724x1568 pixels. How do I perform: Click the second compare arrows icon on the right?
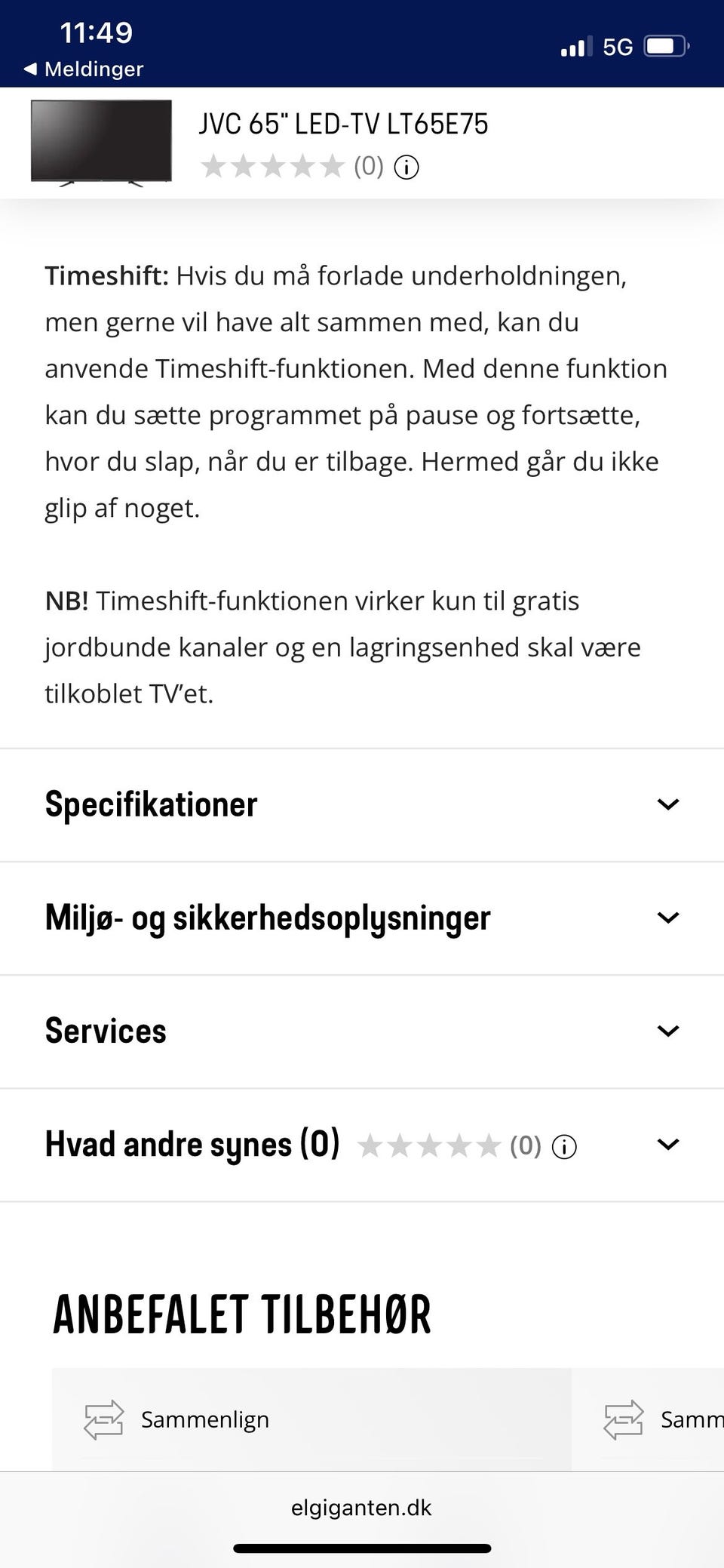click(x=624, y=1419)
